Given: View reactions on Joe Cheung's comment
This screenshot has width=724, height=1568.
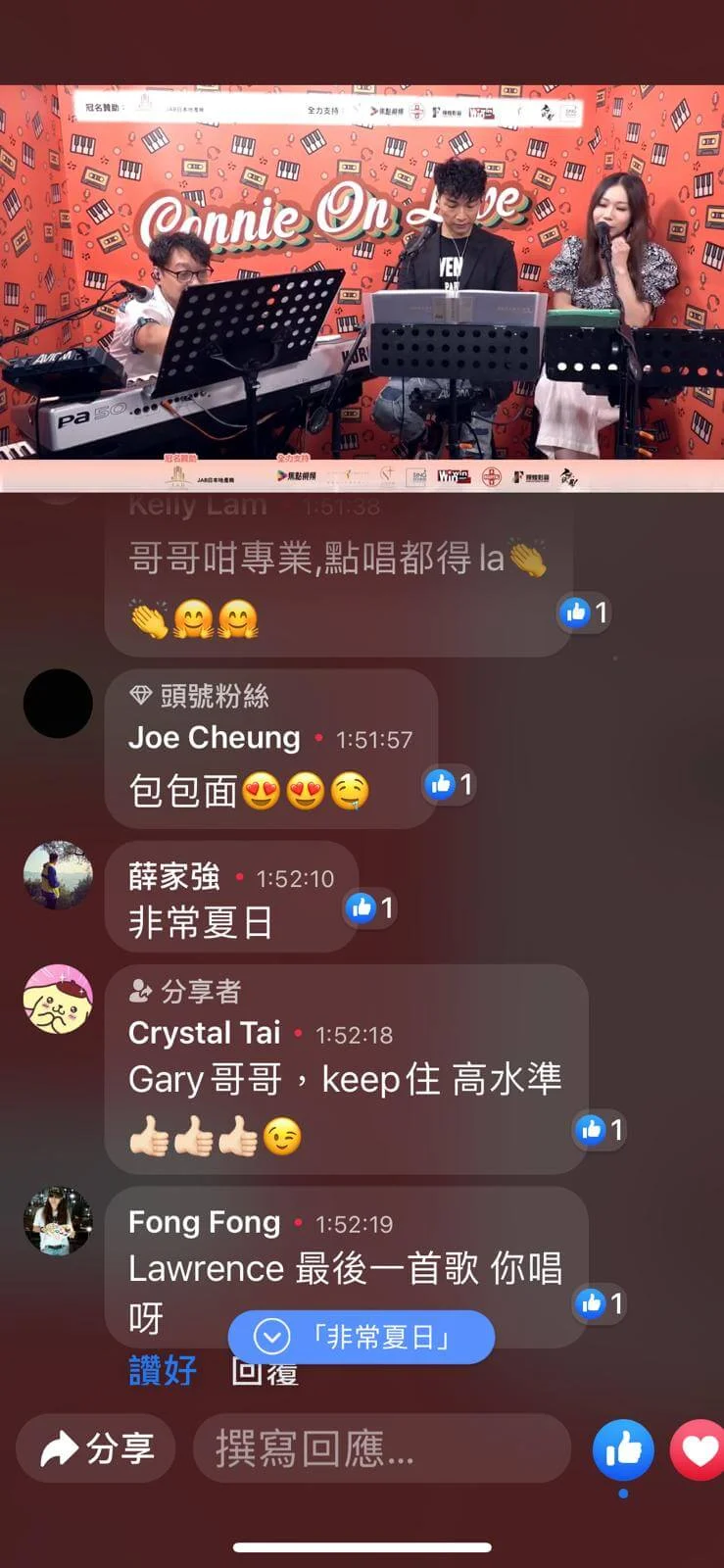Looking at the screenshot, I should tap(449, 784).
